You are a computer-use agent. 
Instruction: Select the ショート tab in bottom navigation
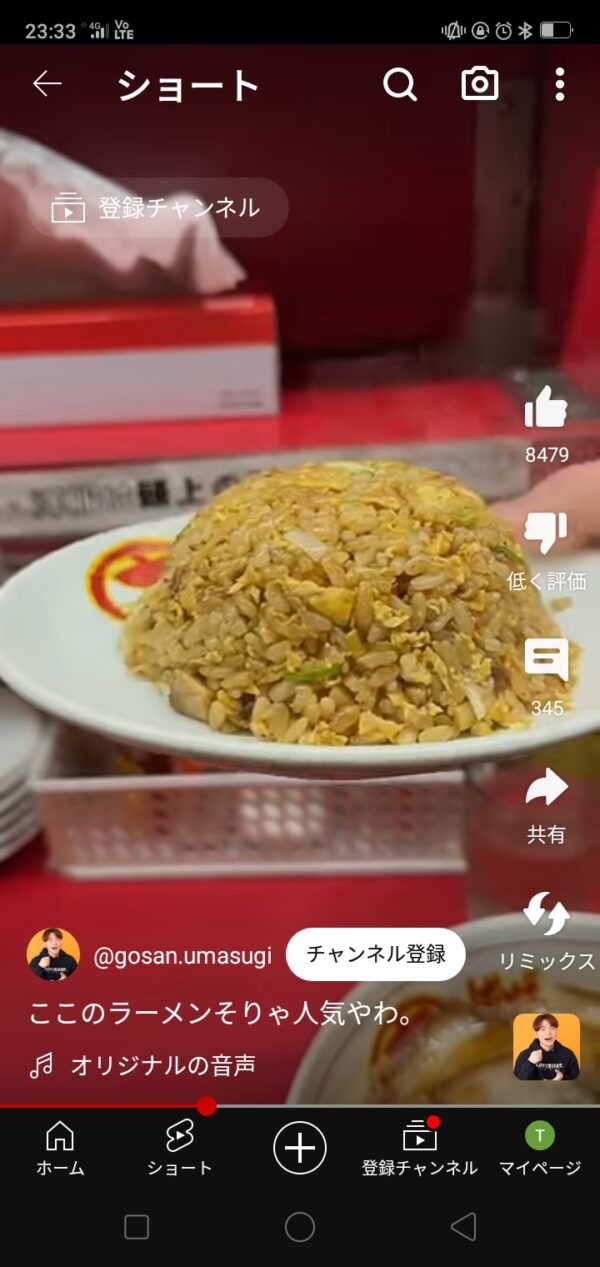point(180,1147)
